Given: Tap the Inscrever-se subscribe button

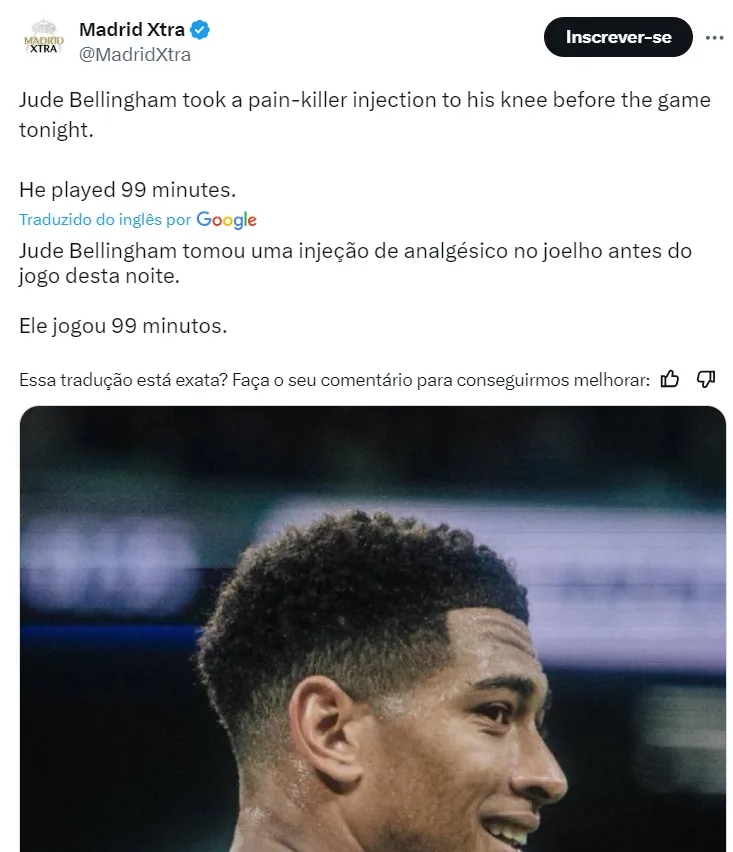Looking at the screenshot, I should (x=617, y=37).
